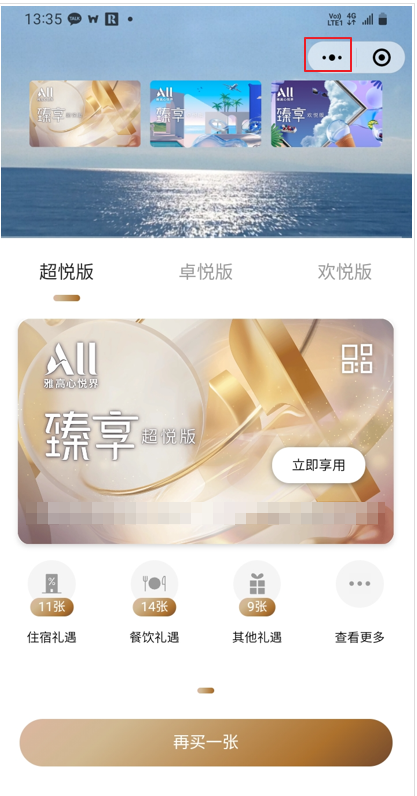Viewport: 417px width, 796px height.
Task: Open 住宿礼遇 benefits
Action: 51,602
